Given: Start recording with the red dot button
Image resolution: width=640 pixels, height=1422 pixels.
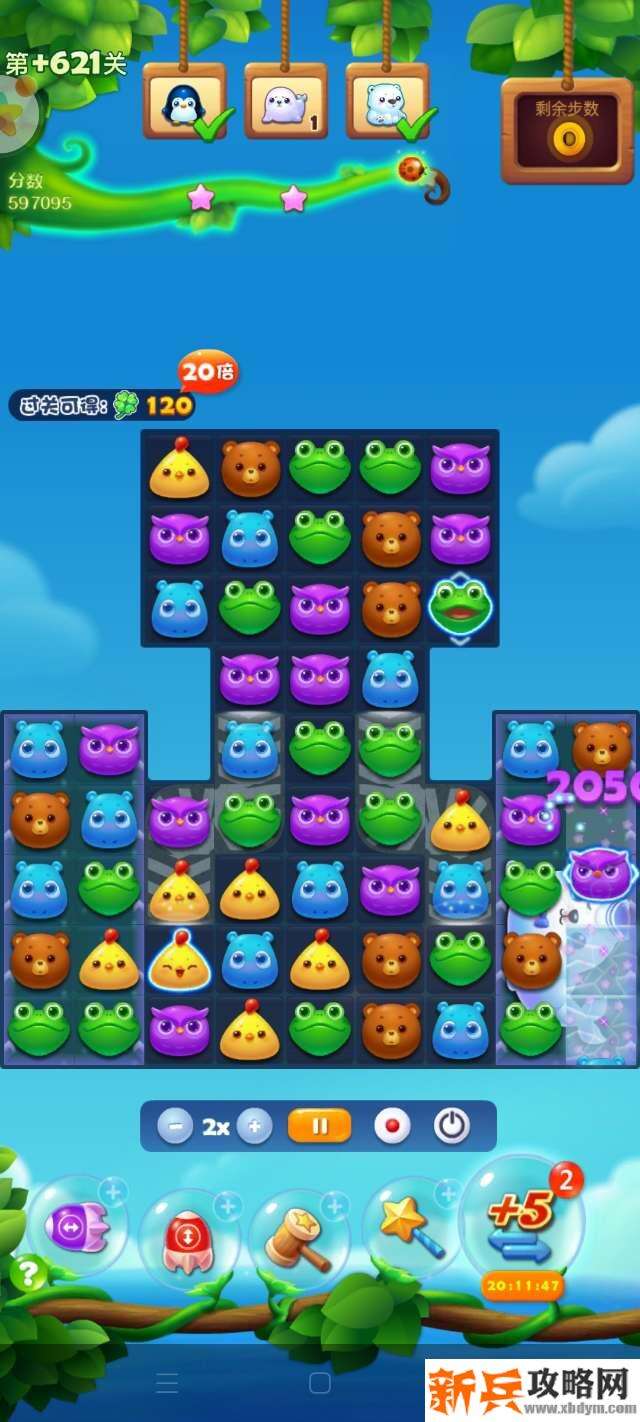Looking at the screenshot, I should [x=392, y=1126].
